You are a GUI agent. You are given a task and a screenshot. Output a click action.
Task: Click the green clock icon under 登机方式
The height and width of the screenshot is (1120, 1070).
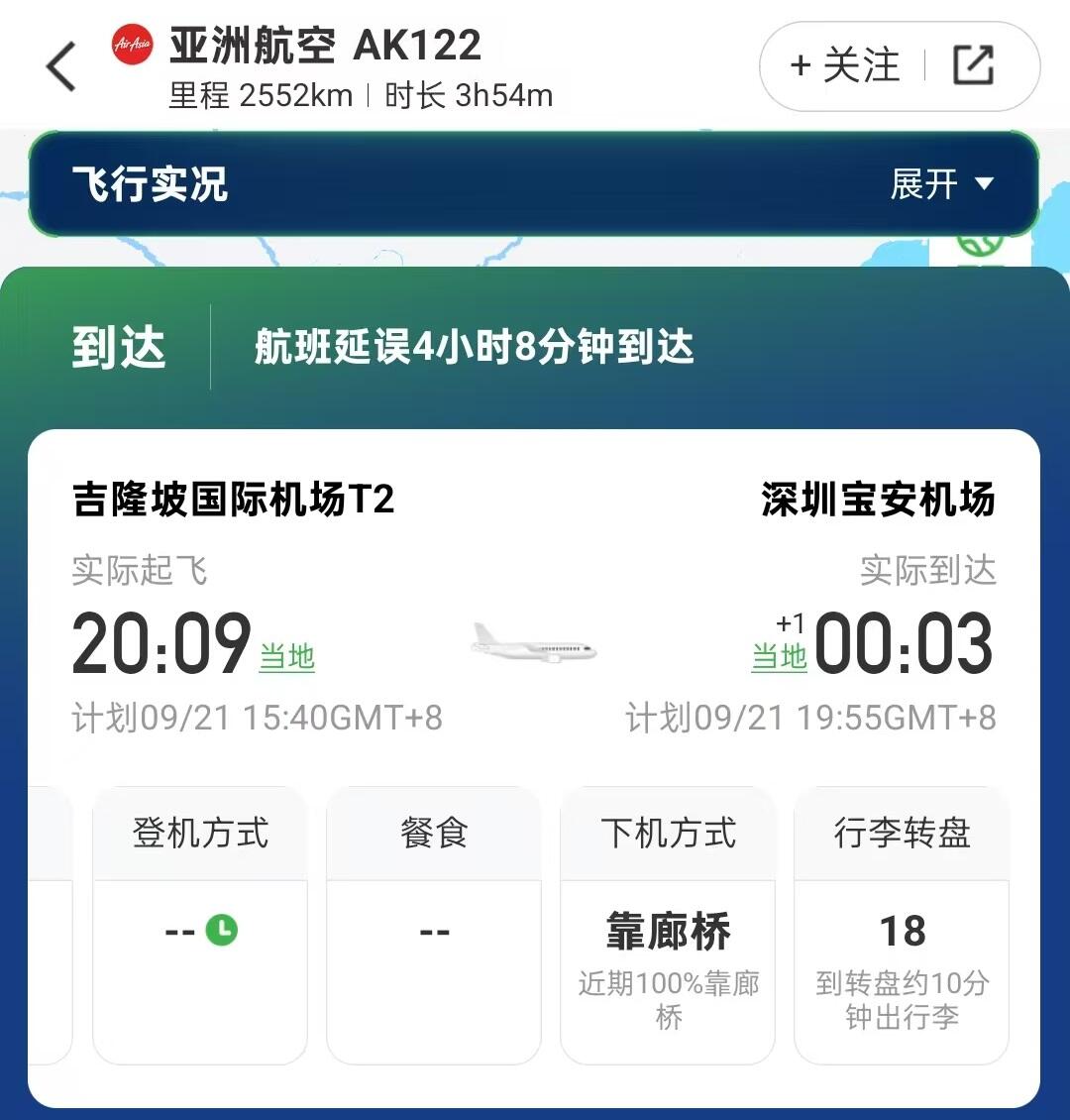coord(225,928)
